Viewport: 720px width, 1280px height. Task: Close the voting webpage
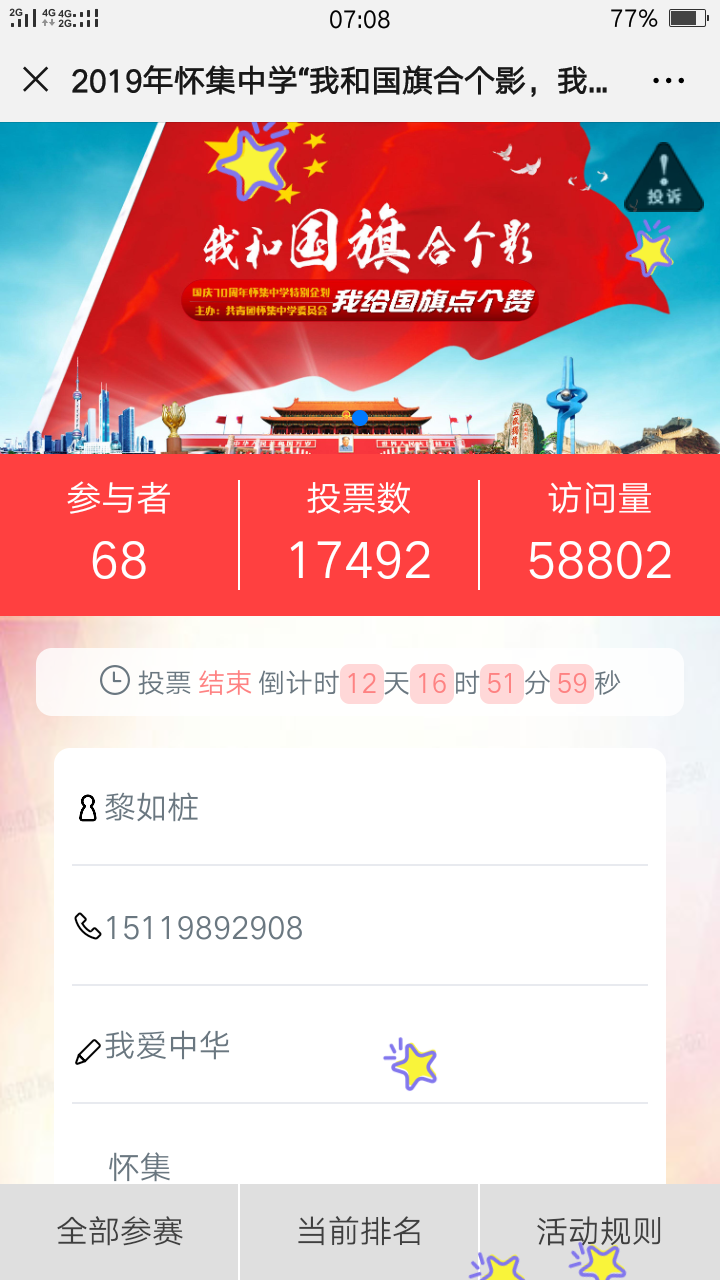pyautogui.click(x=36, y=80)
